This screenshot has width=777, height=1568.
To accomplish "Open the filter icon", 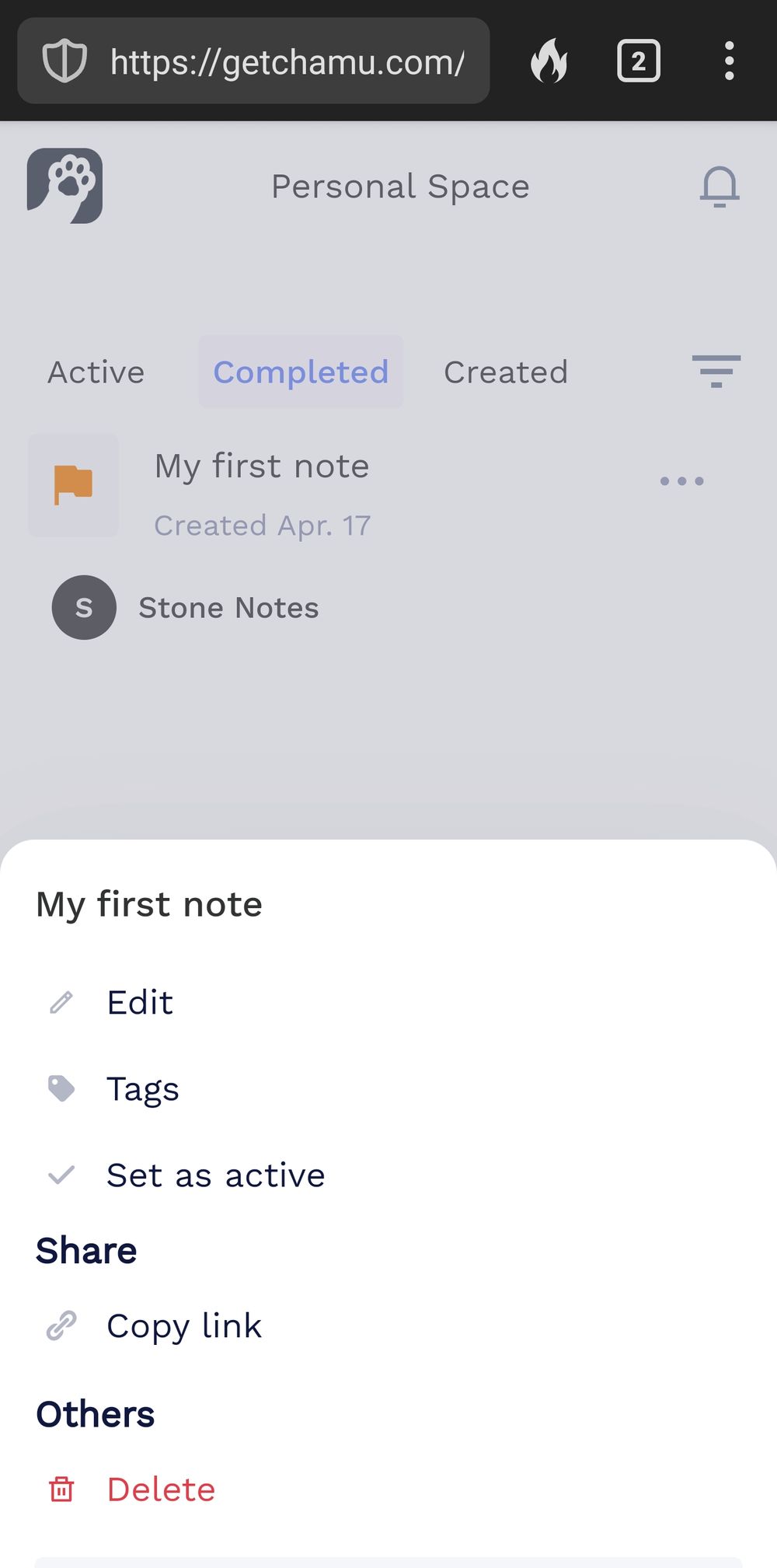I will click(x=716, y=372).
